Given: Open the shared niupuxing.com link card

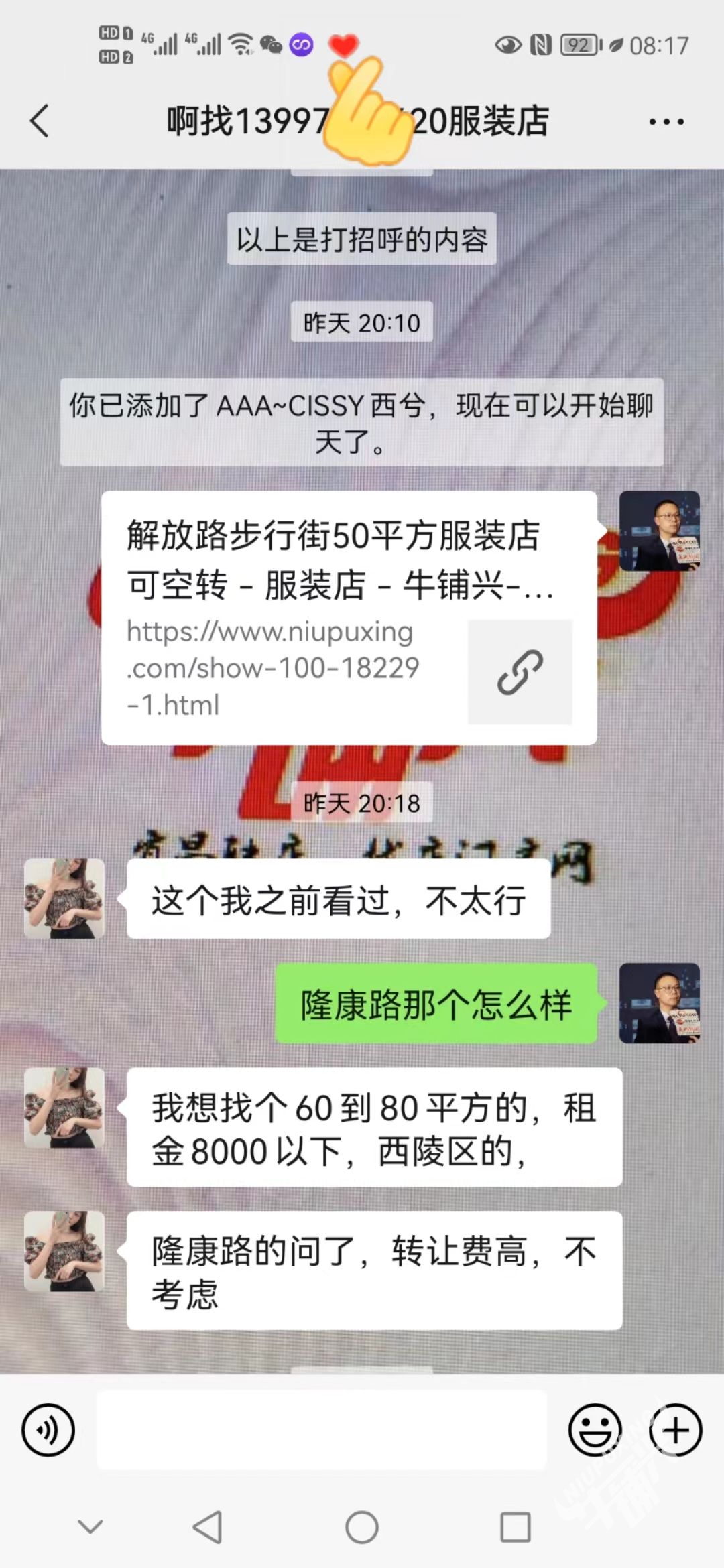Looking at the screenshot, I should 349,618.
